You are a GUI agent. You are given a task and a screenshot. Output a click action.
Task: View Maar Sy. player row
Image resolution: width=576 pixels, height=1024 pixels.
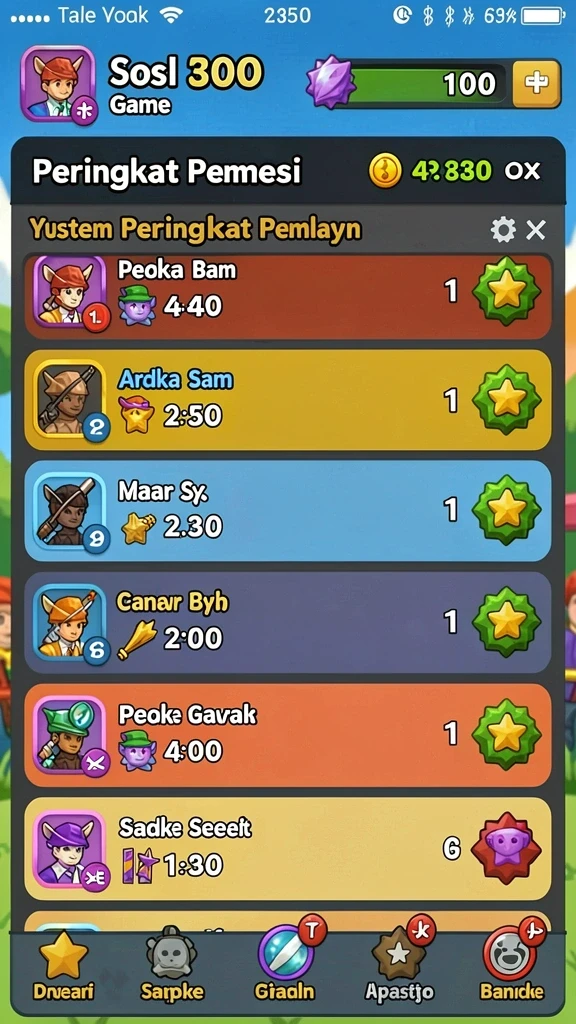coord(288,511)
